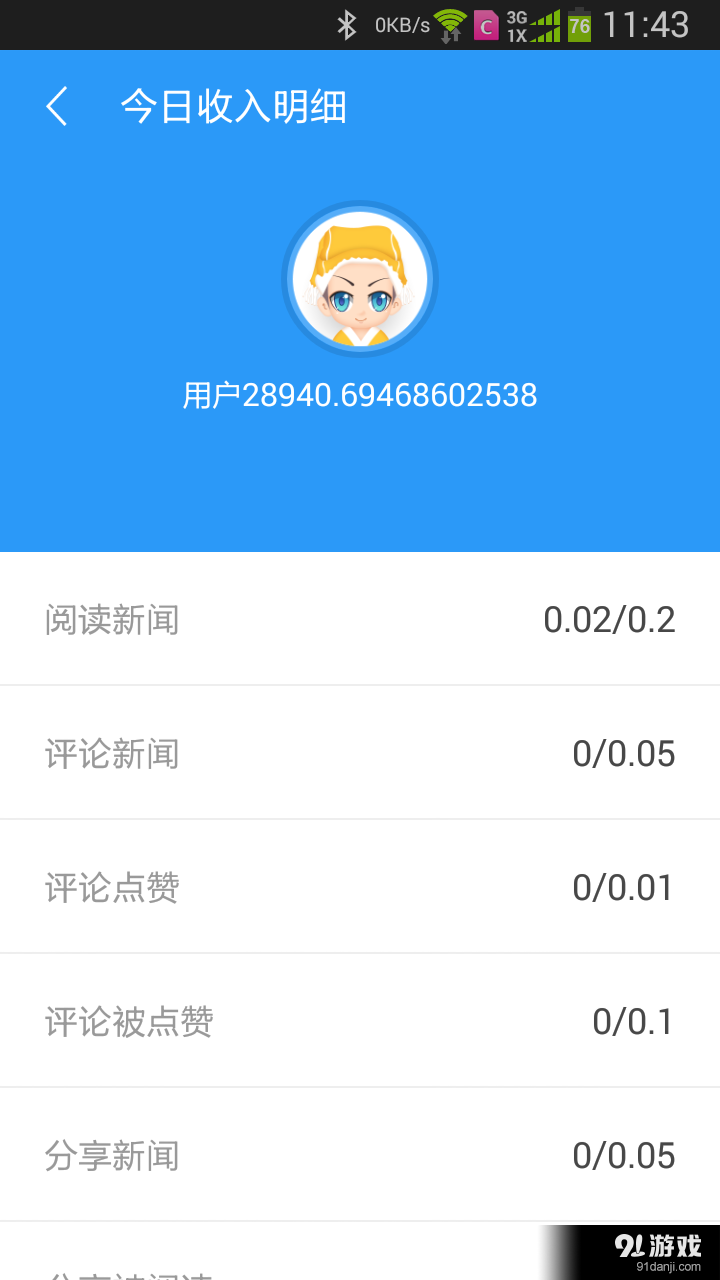Select the pink SIM card icon

click(490, 24)
